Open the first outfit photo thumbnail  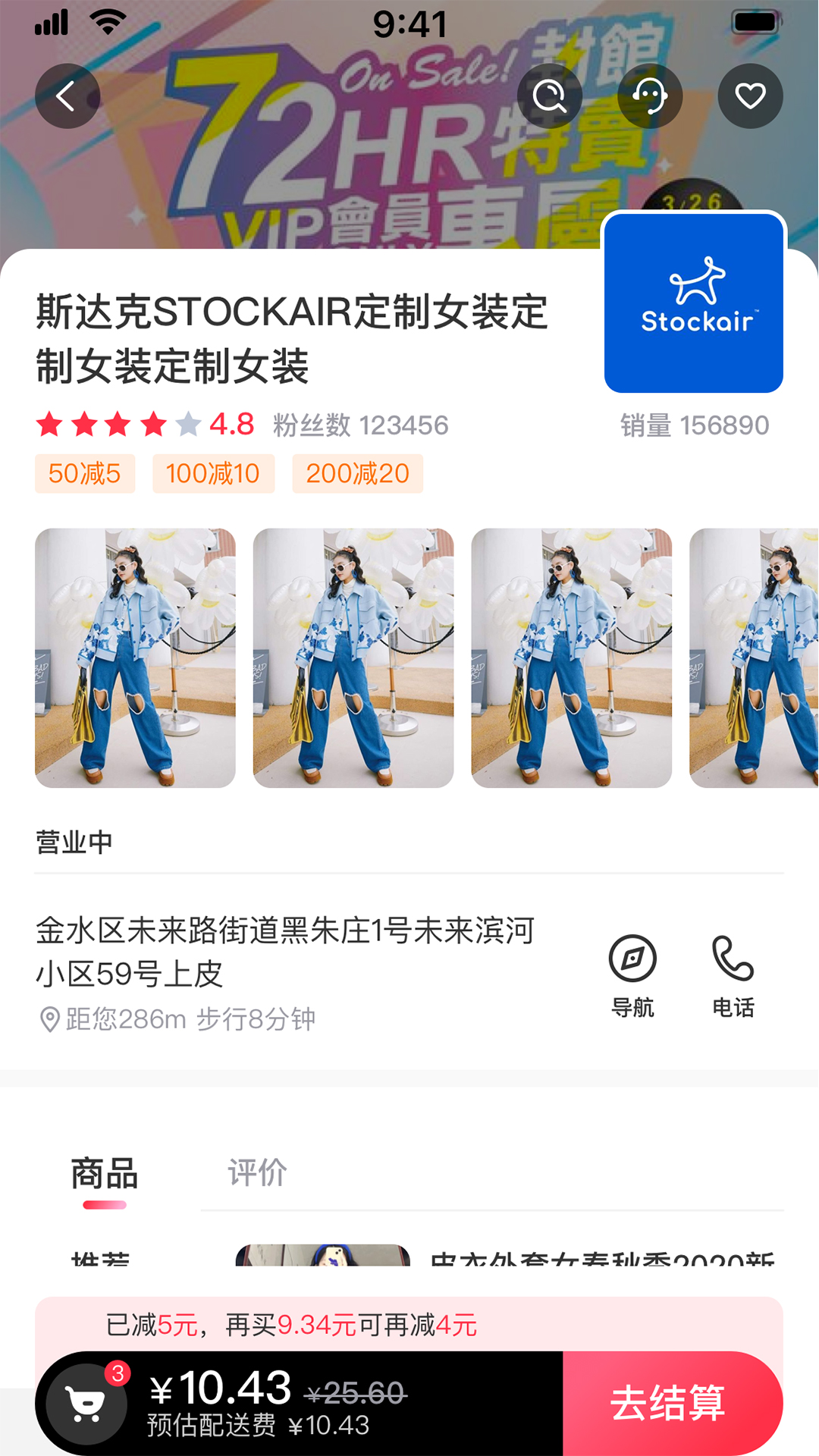(135, 658)
